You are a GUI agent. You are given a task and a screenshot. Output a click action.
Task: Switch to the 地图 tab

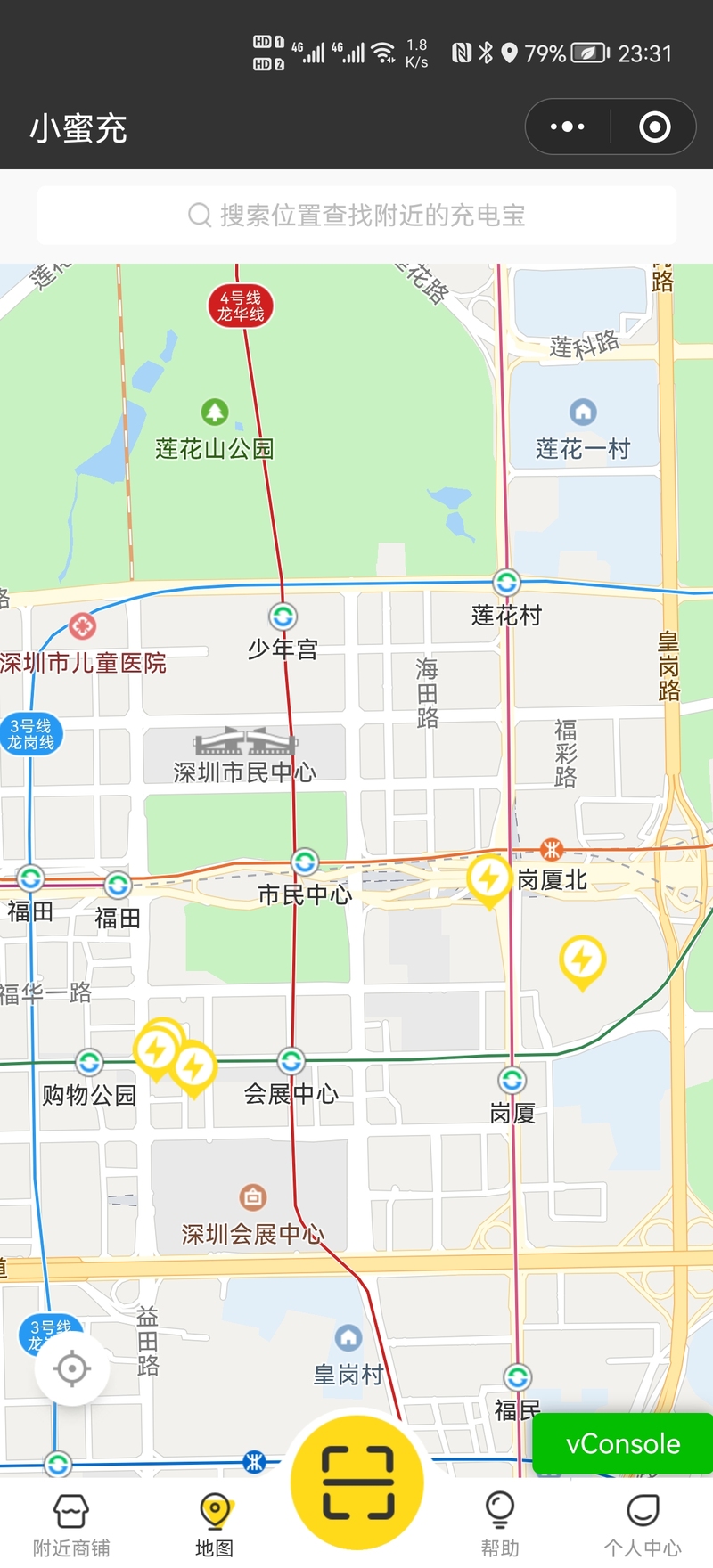click(214, 1525)
